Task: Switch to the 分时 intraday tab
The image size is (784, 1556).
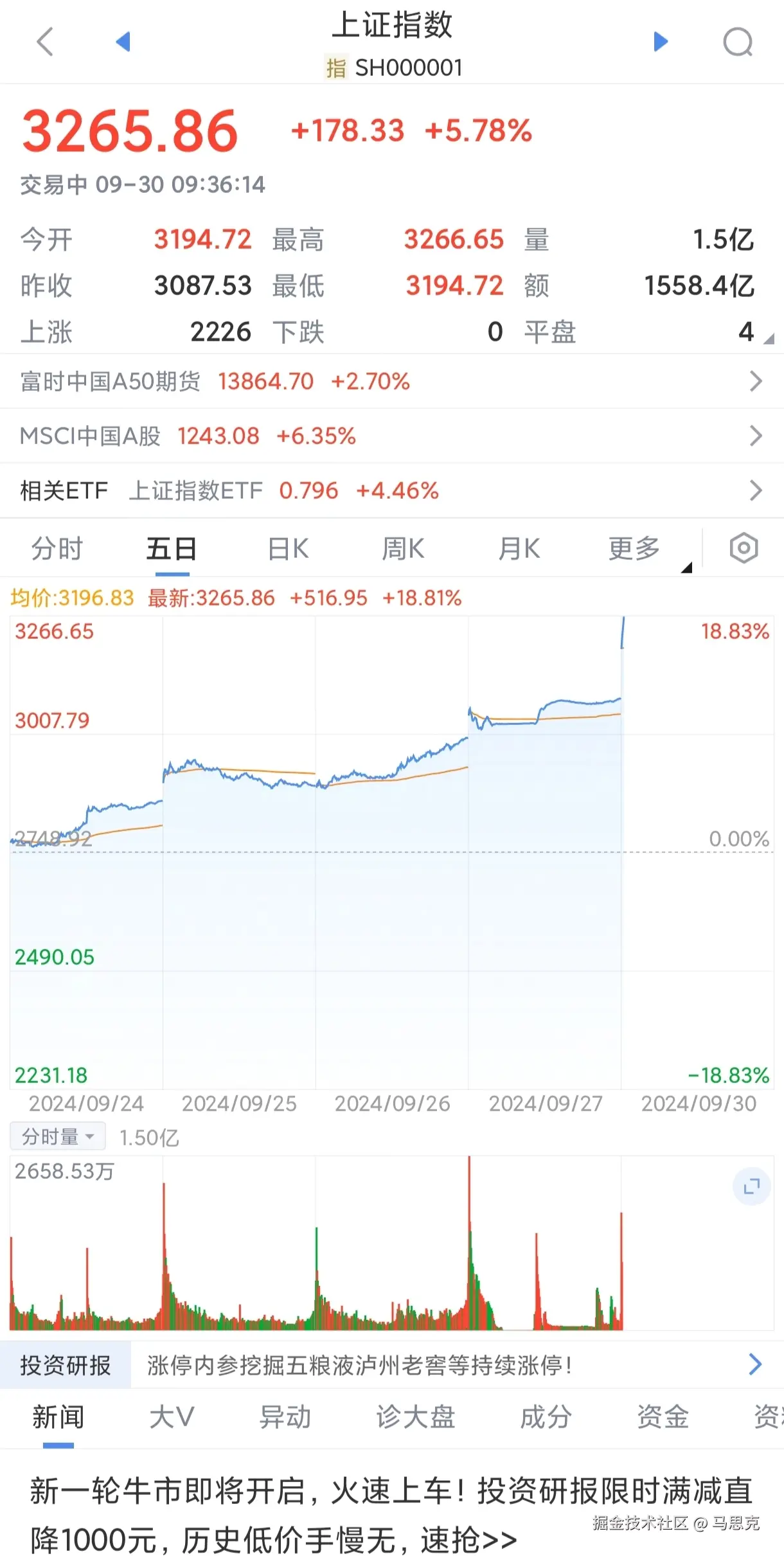Action: (57, 548)
